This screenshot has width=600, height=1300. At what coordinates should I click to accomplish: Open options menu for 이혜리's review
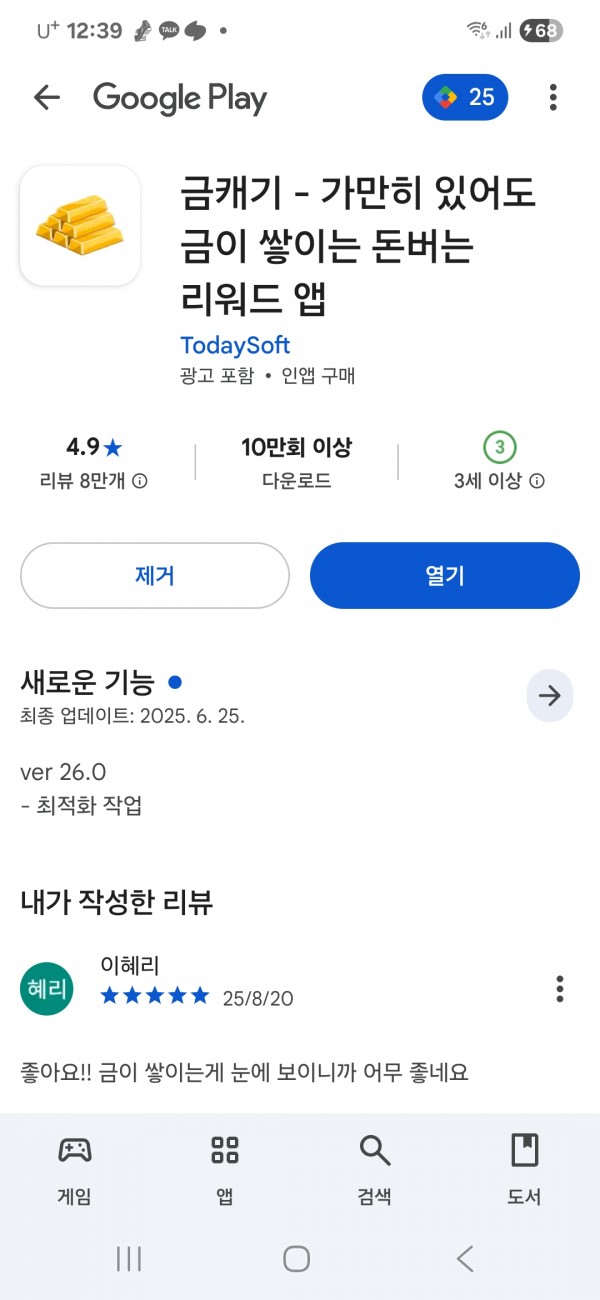(560, 988)
